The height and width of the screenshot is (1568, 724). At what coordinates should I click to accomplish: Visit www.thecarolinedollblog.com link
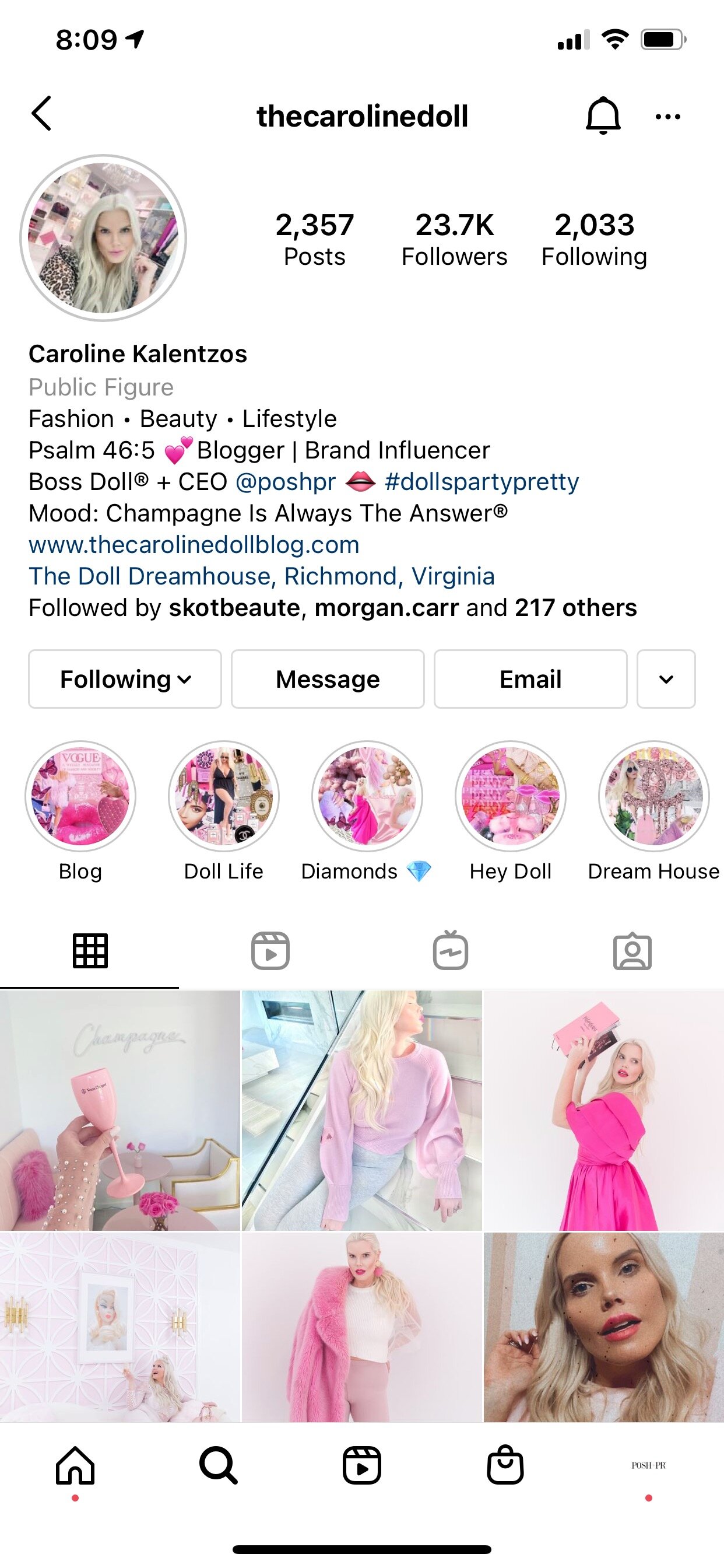(194, 545)
